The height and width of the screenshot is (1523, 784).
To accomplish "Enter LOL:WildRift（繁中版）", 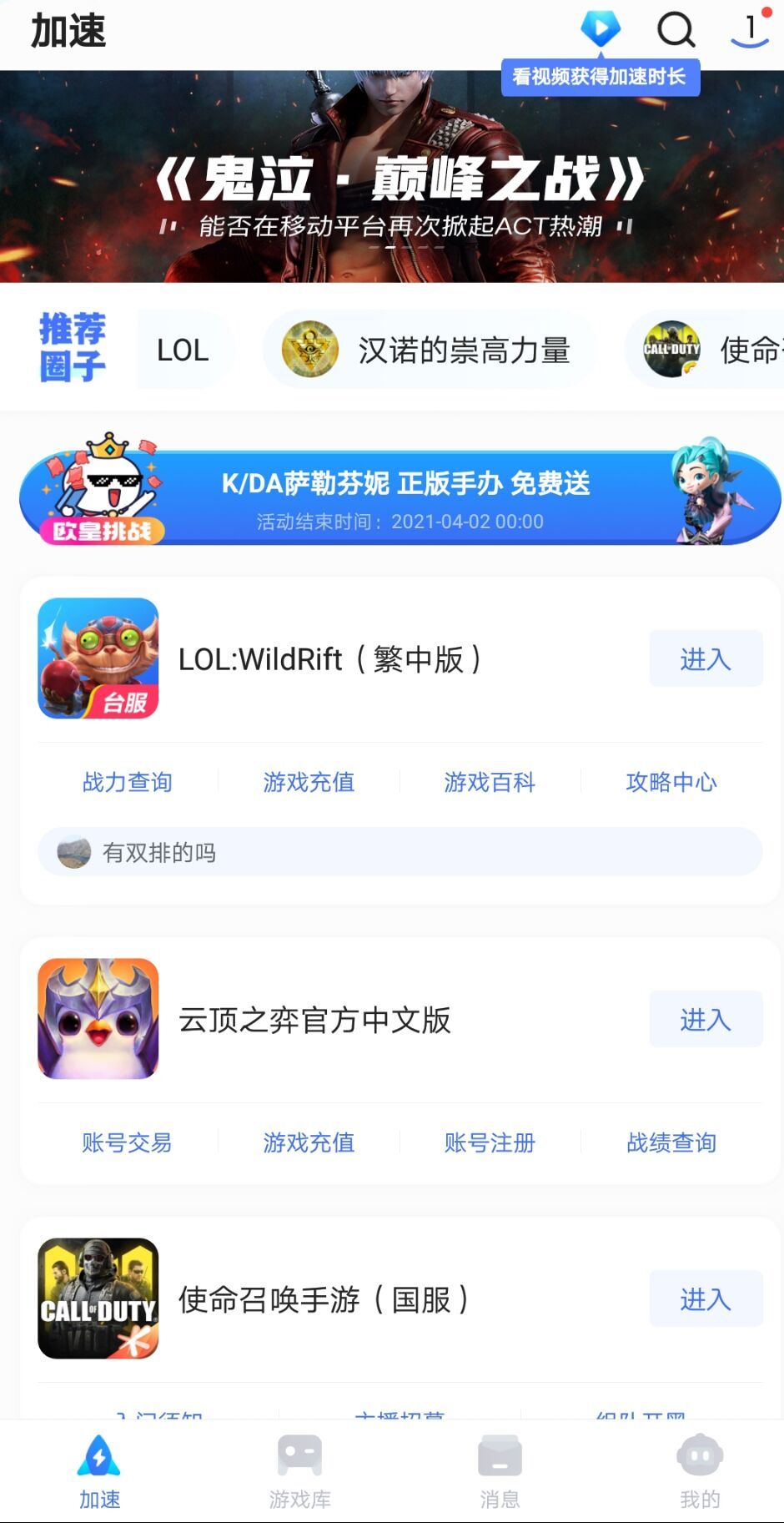I will (x=706, y=659).
